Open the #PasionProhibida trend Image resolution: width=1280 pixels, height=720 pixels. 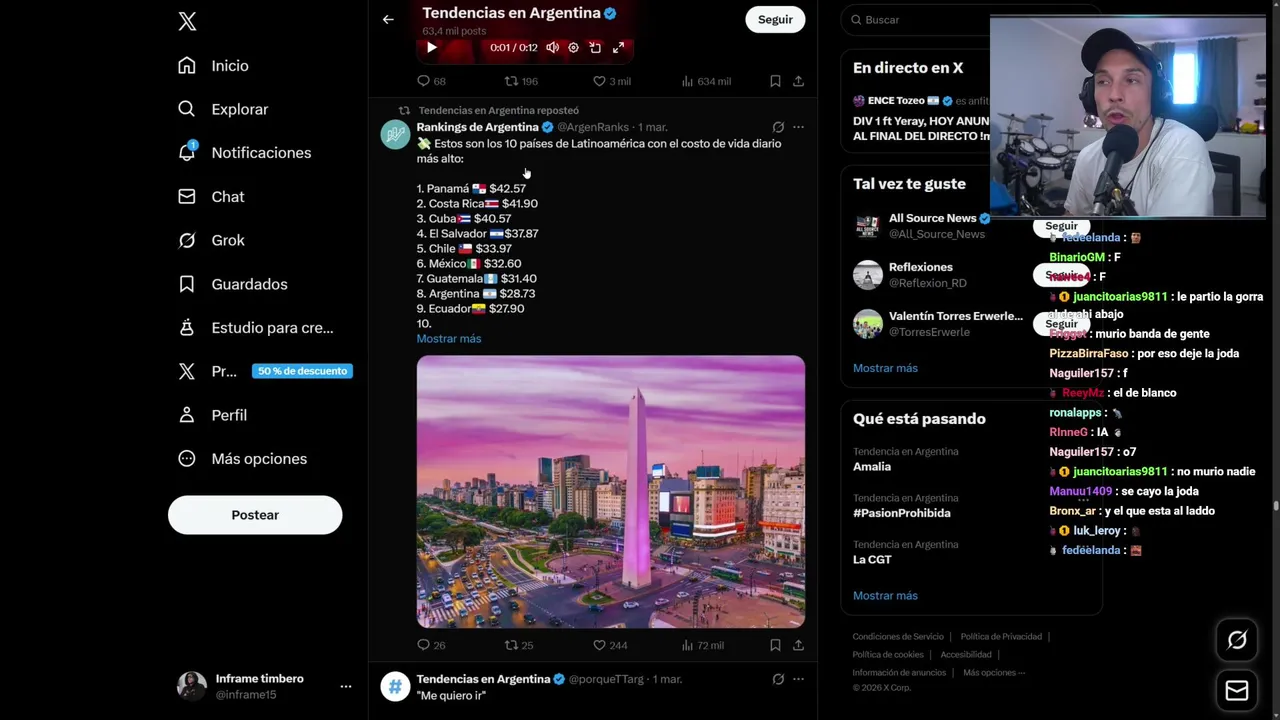(901, 513)
